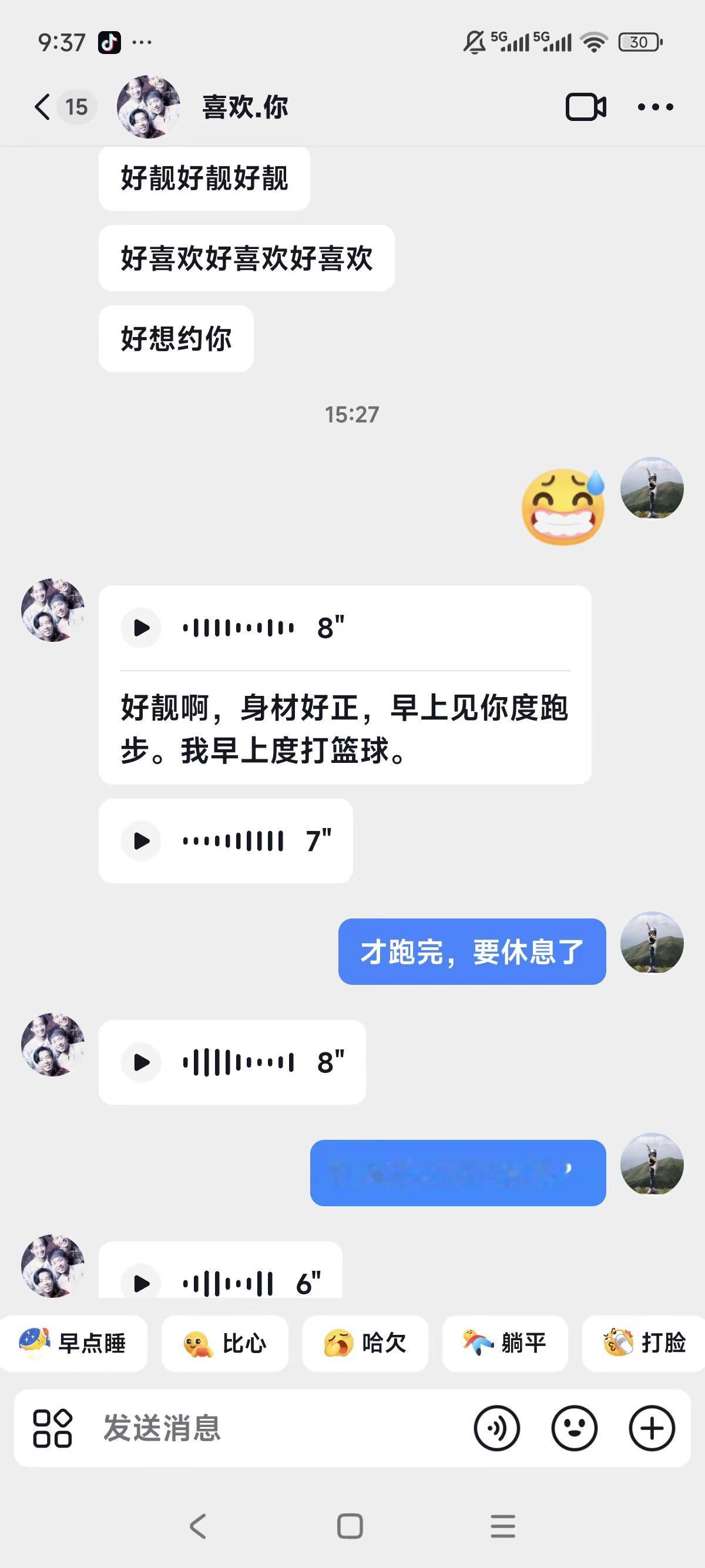The image size is (705, 1568).
Task: Start a video call with 喜欢.你
Action: pos(585,106)
